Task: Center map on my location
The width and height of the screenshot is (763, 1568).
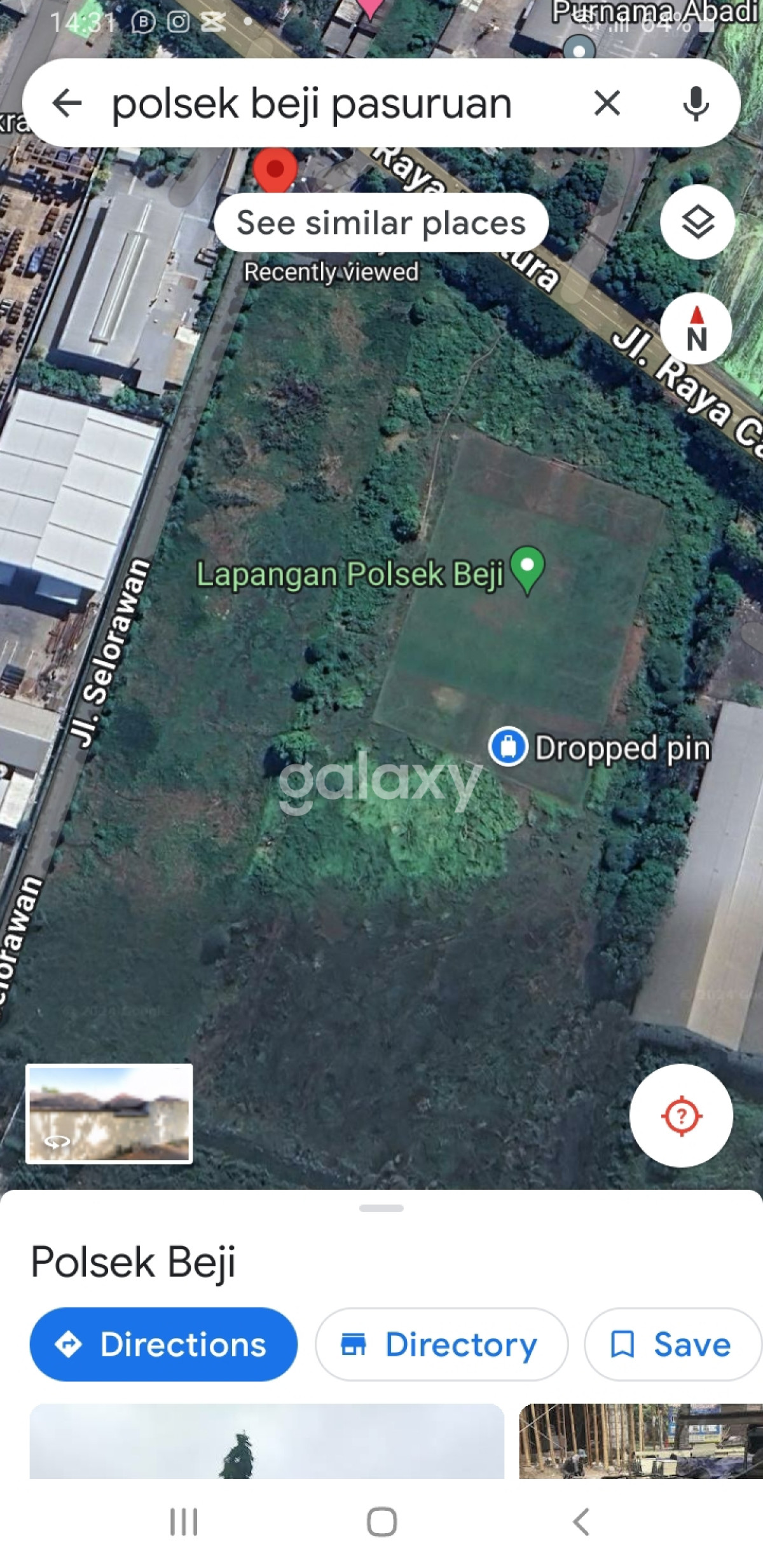Action: coord(681,1115)
